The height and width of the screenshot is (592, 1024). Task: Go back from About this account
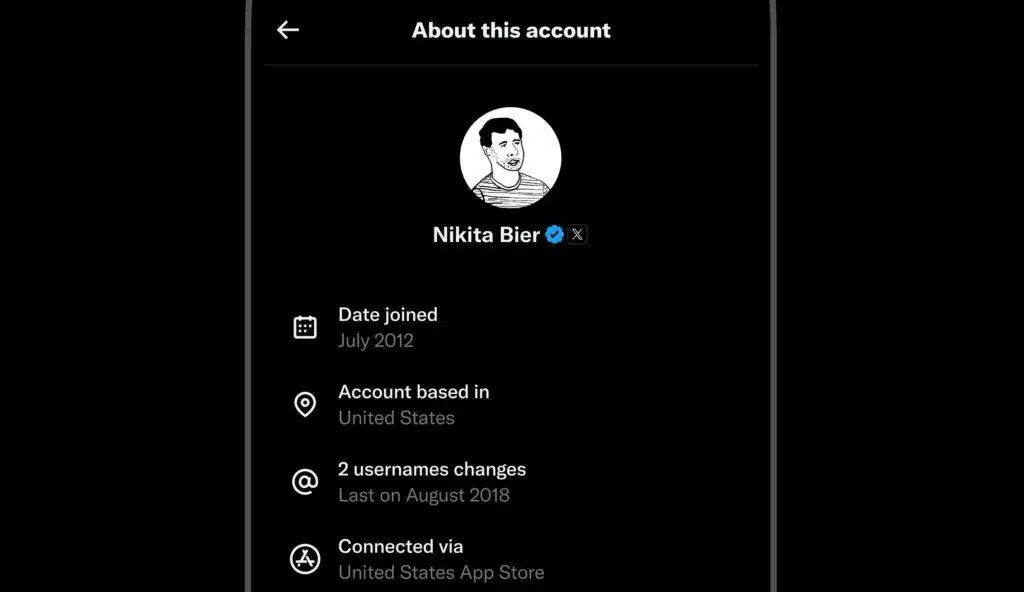(288, 30)
